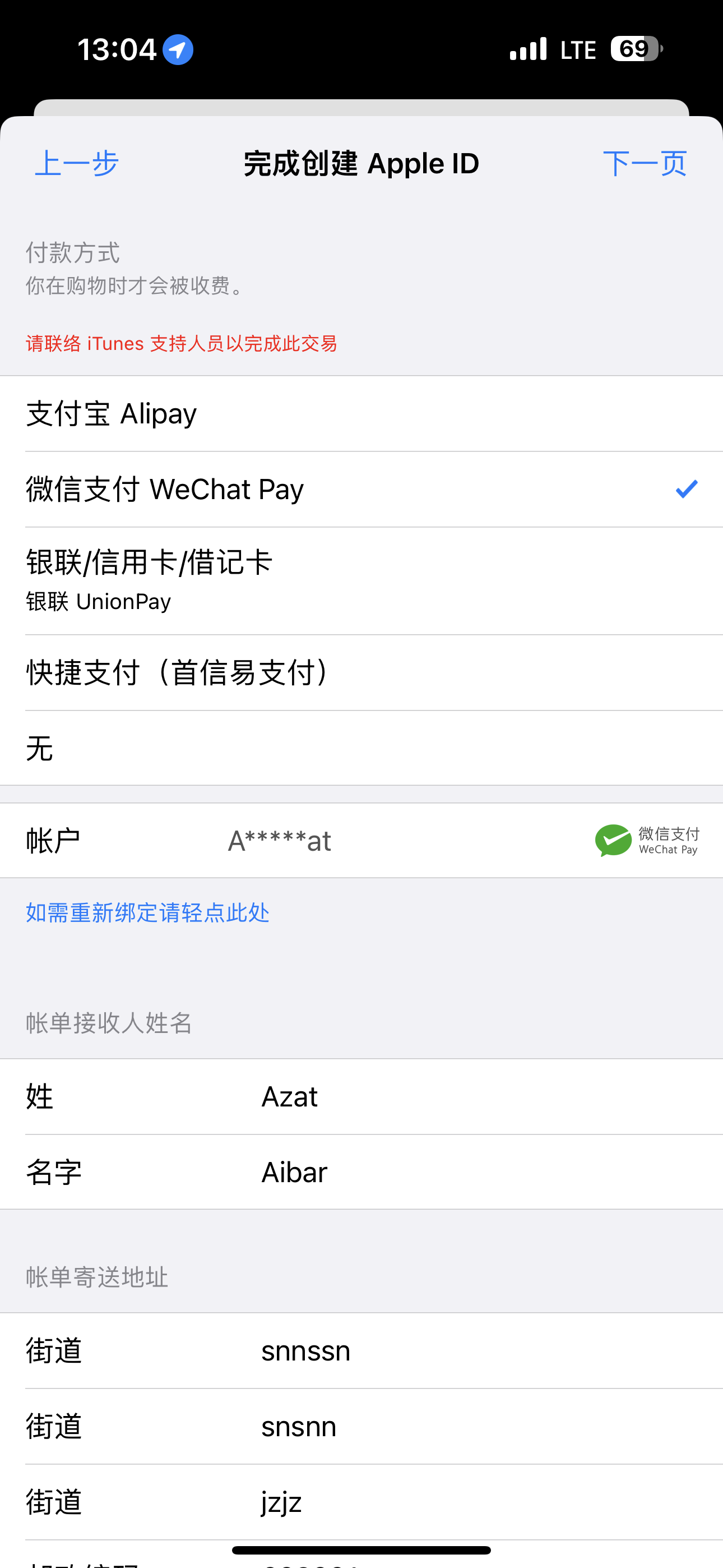Image resolution: width=723 pixels, height=1568 pixels.
Task: Select 支付宝 Alipay payment method
Action: click(361, 414)
